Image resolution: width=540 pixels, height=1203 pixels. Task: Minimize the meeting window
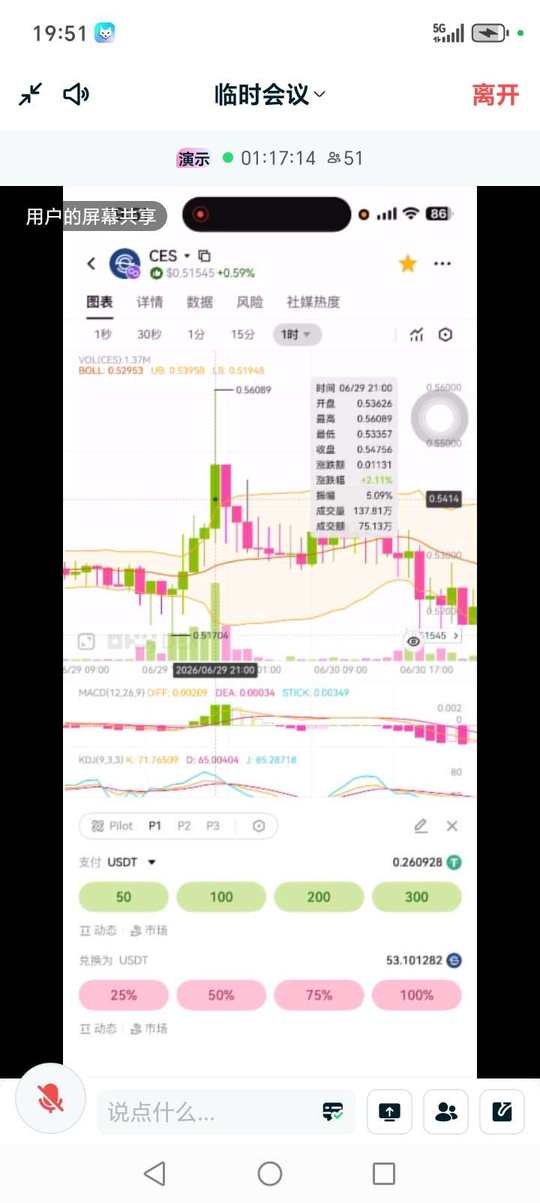[x=30, y=95]
